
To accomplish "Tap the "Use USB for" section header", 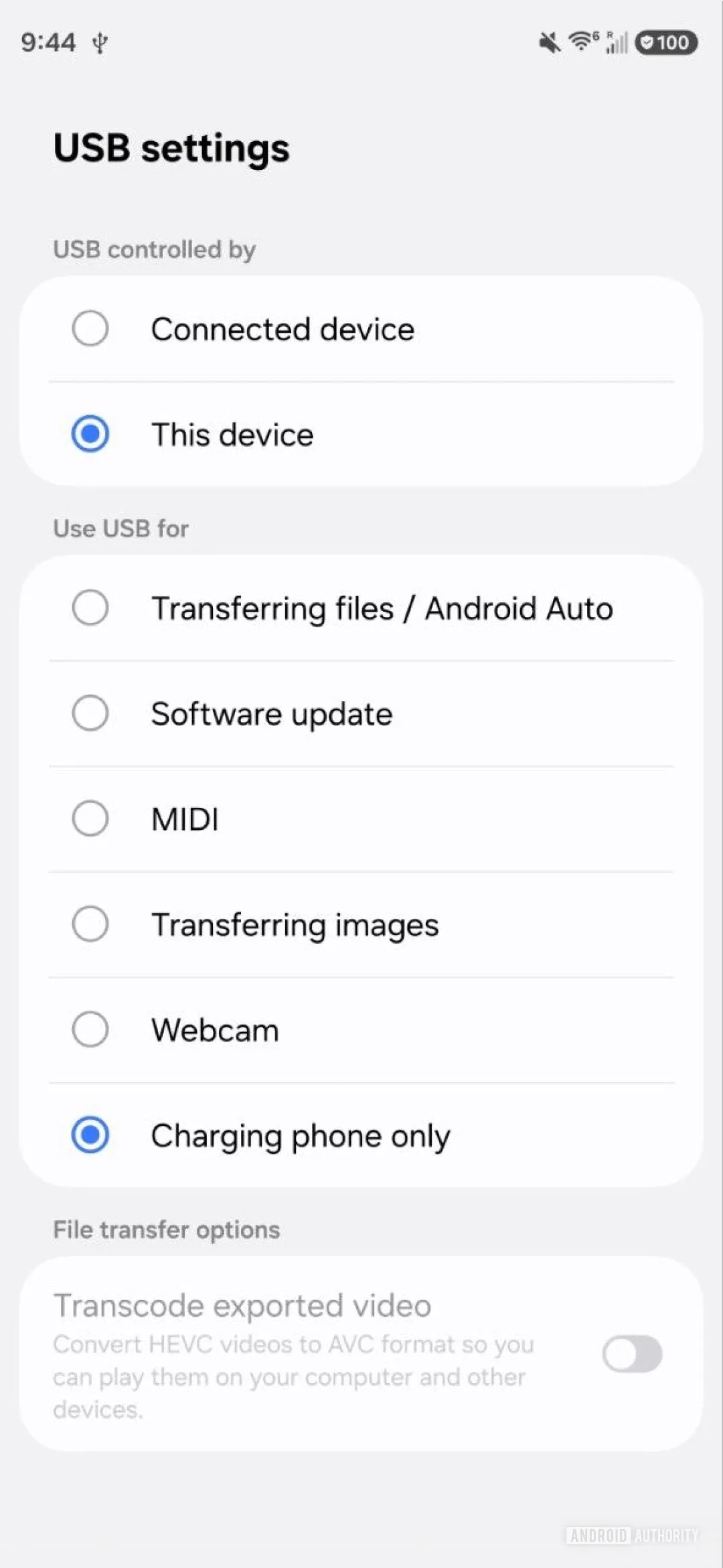I will tap(120, 528).
